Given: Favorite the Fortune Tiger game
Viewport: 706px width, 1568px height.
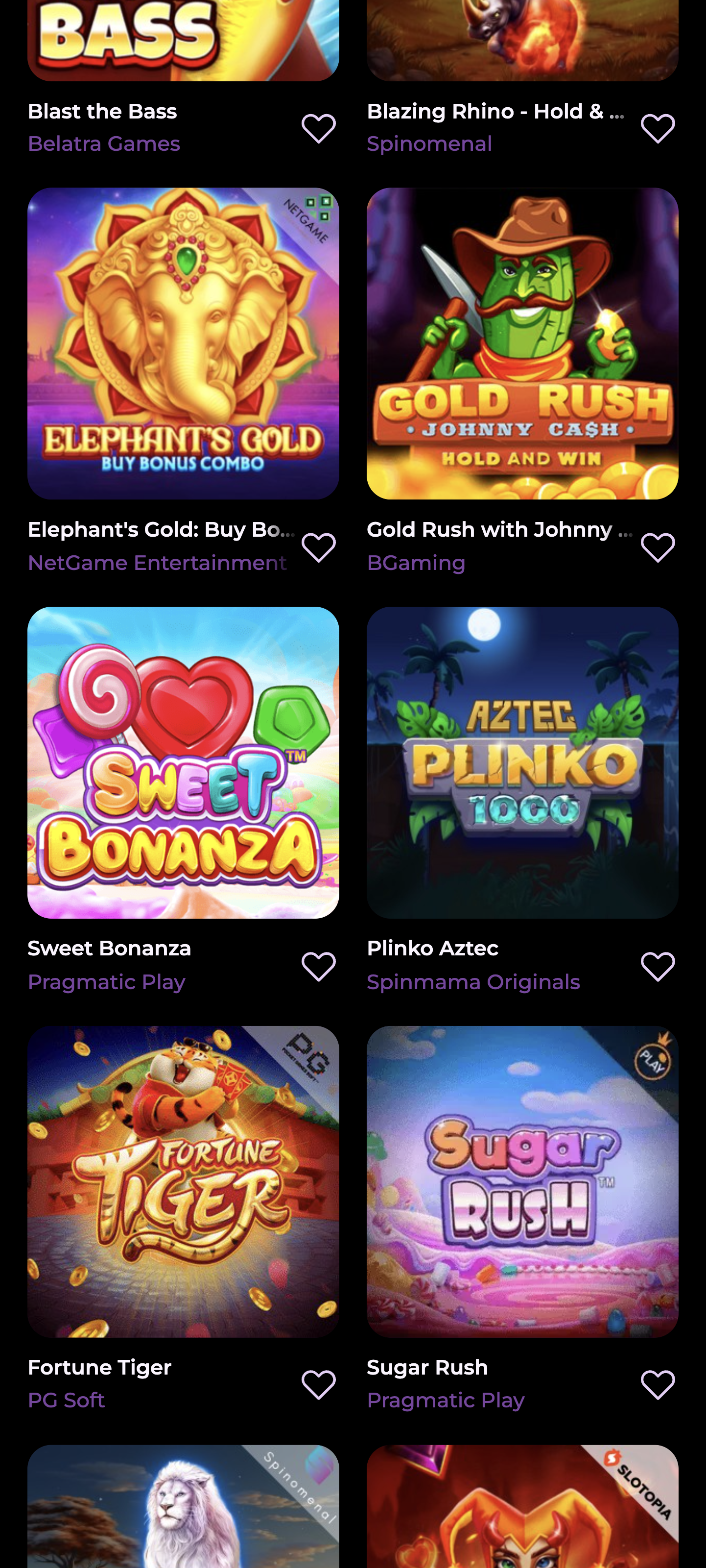Looking at the screenshot, I should 318,1385.
